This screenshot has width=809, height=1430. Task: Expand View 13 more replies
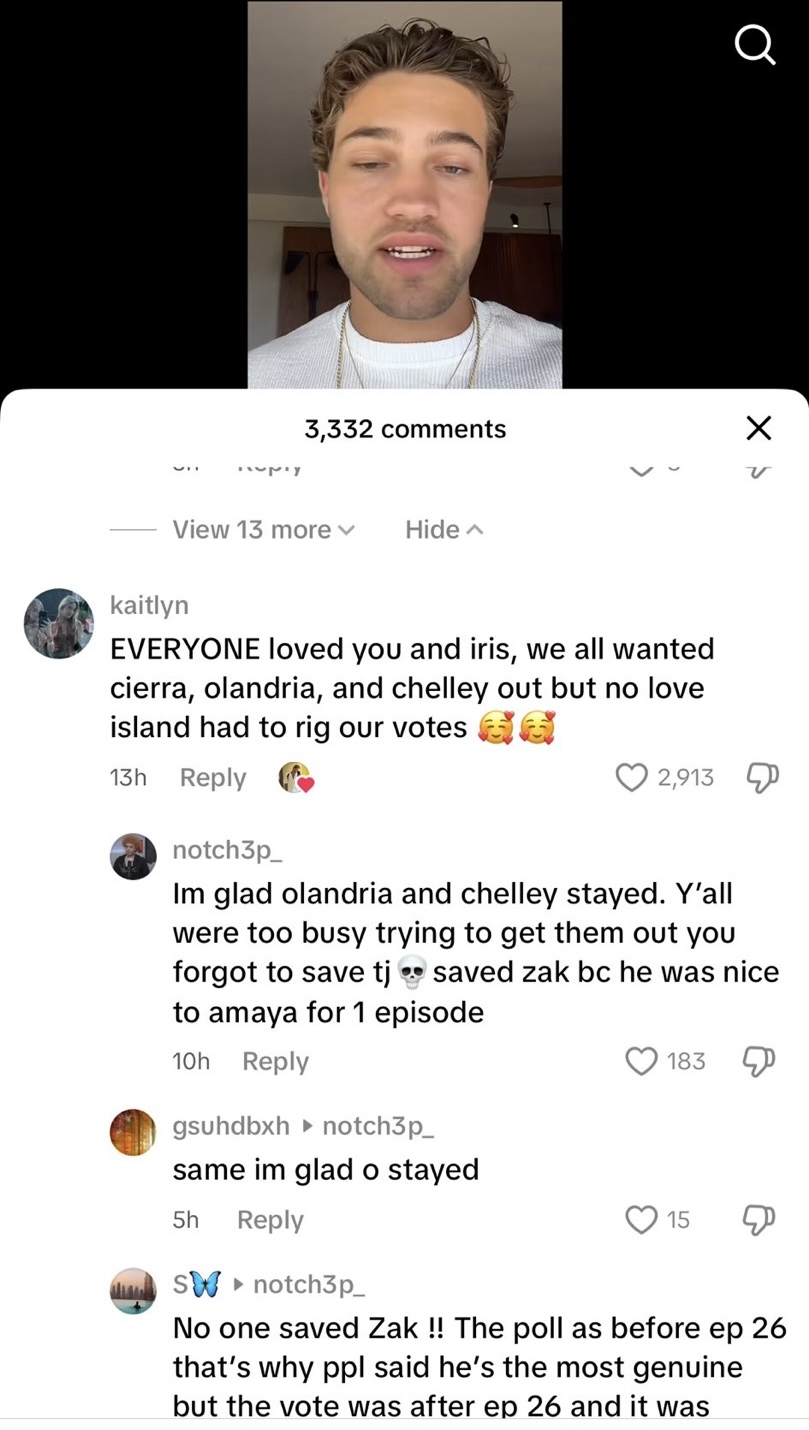pyautogui.click(x=263, y=529)
